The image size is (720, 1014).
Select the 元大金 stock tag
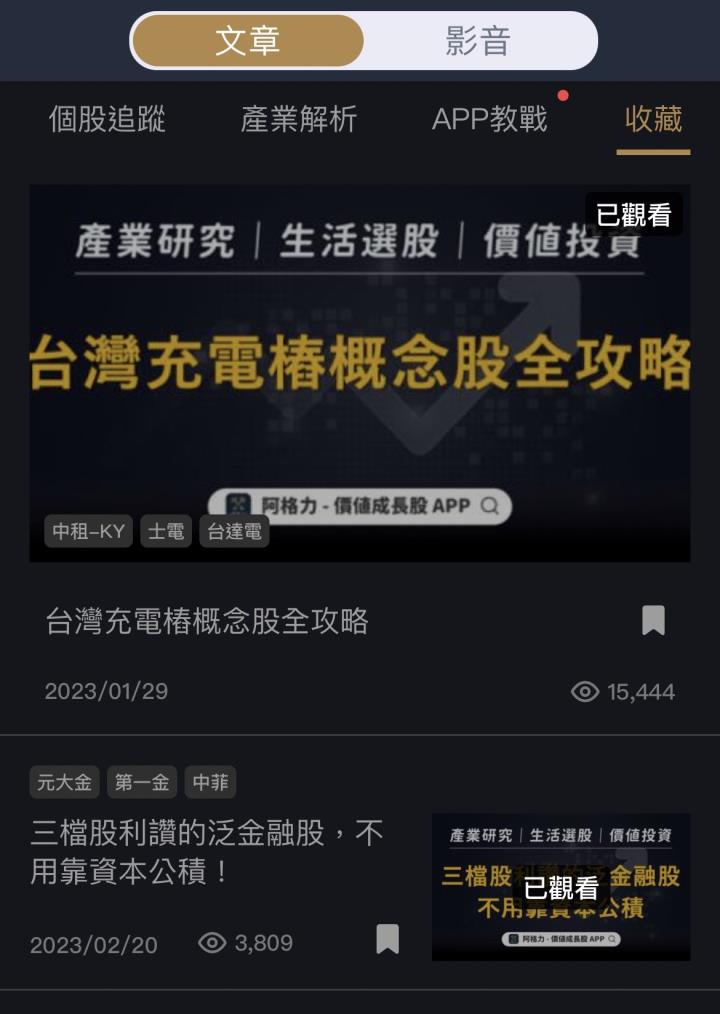point(64,783)
